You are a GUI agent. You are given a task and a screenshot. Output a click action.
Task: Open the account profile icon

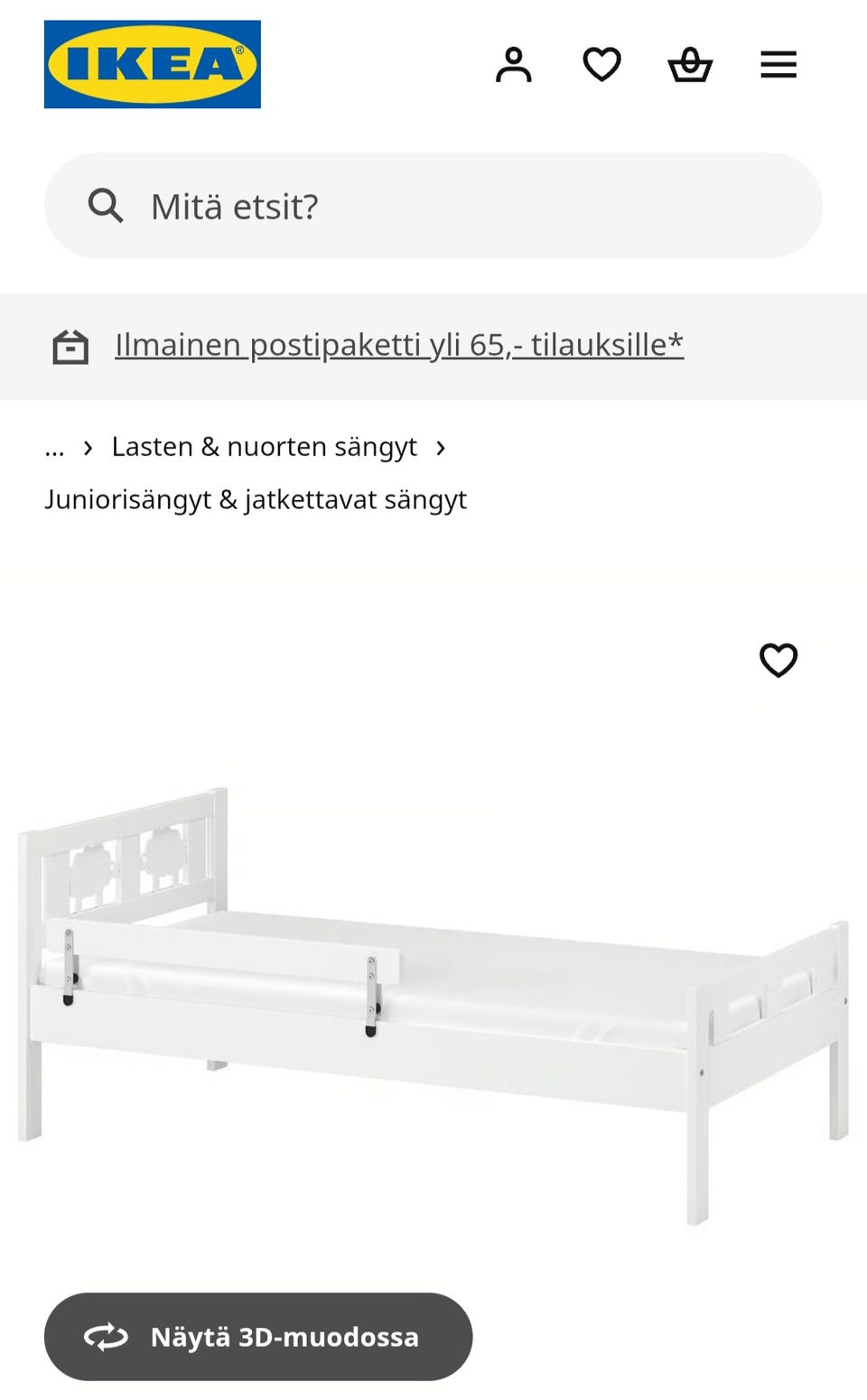click(515, 64)
